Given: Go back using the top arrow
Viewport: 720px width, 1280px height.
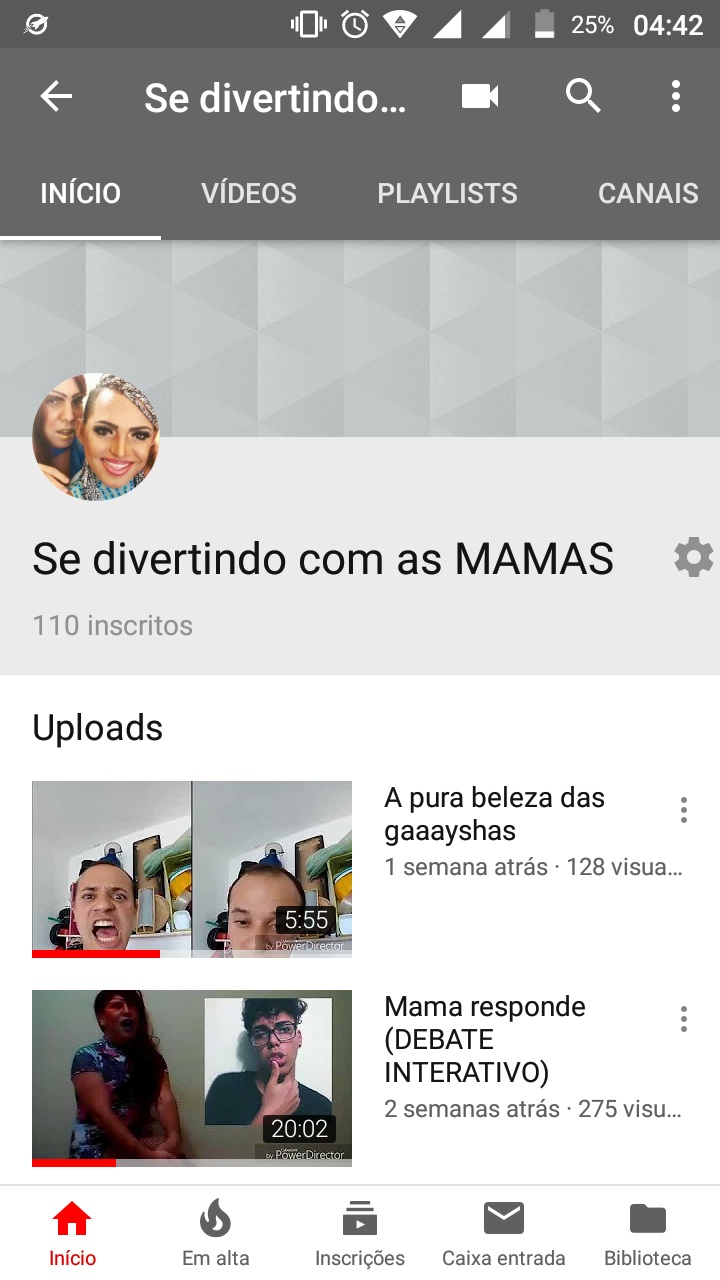Looking at the screenshot, I should 56,97.
